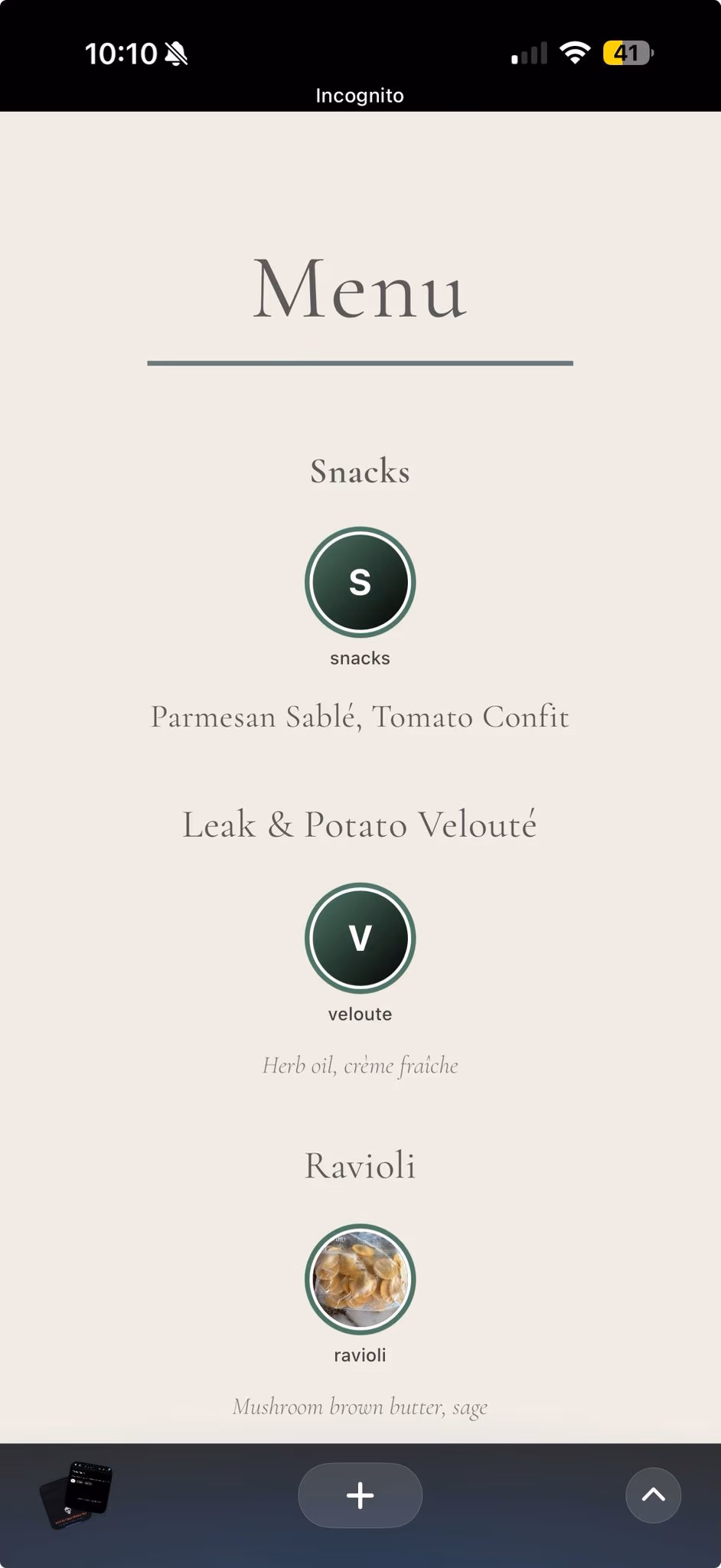Open the snacks circle avatar

pos(360,582)
